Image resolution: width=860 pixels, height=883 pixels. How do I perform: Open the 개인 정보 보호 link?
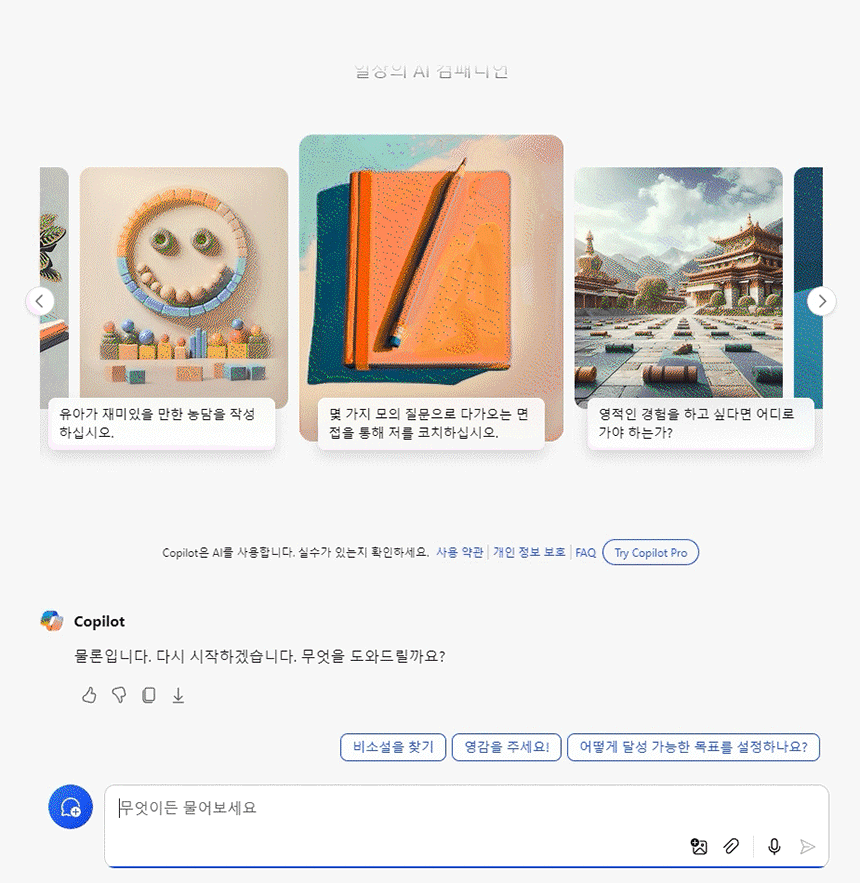[529, 552]
